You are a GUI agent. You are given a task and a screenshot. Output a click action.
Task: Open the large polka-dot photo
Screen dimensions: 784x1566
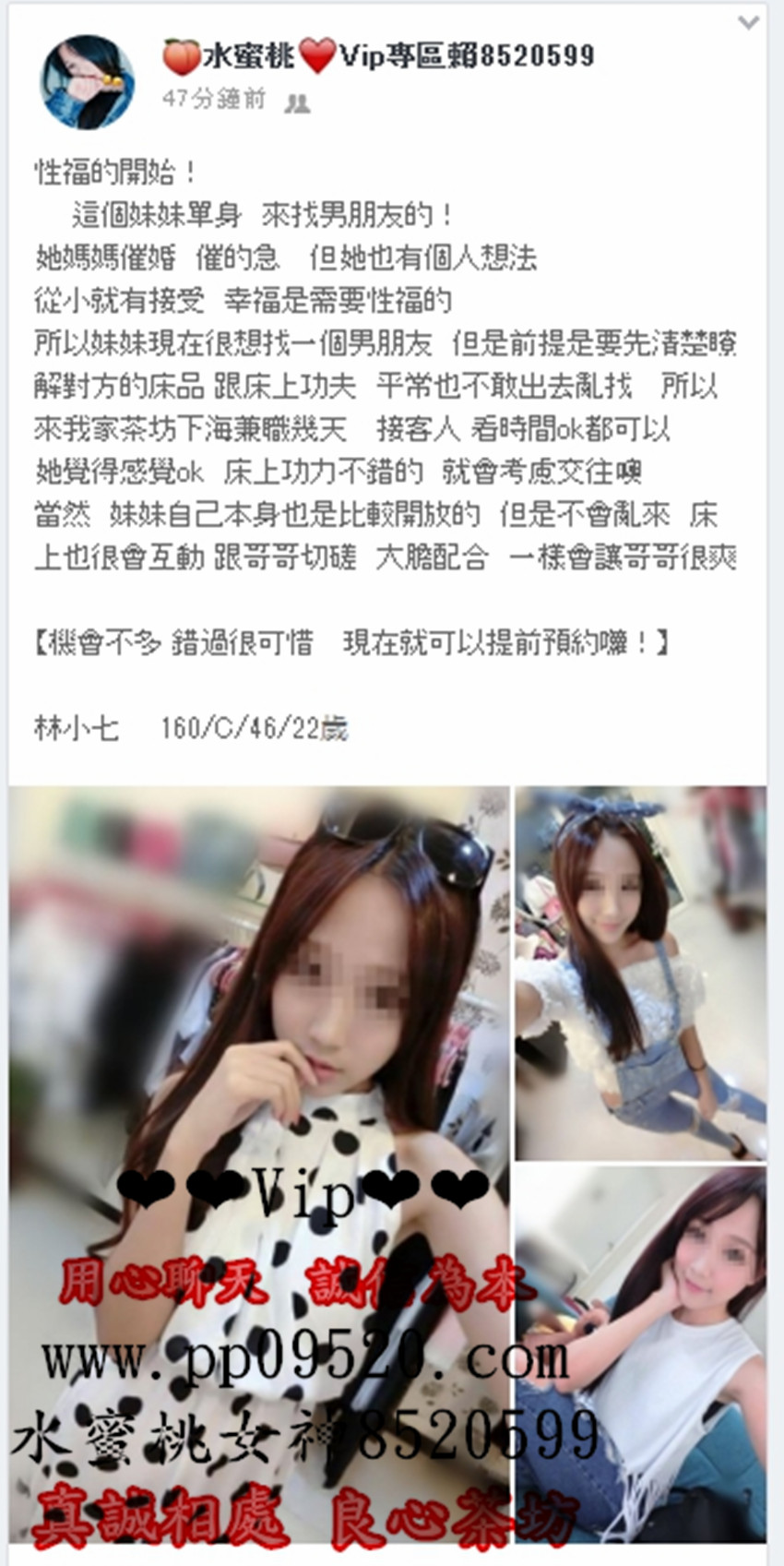259,1163
